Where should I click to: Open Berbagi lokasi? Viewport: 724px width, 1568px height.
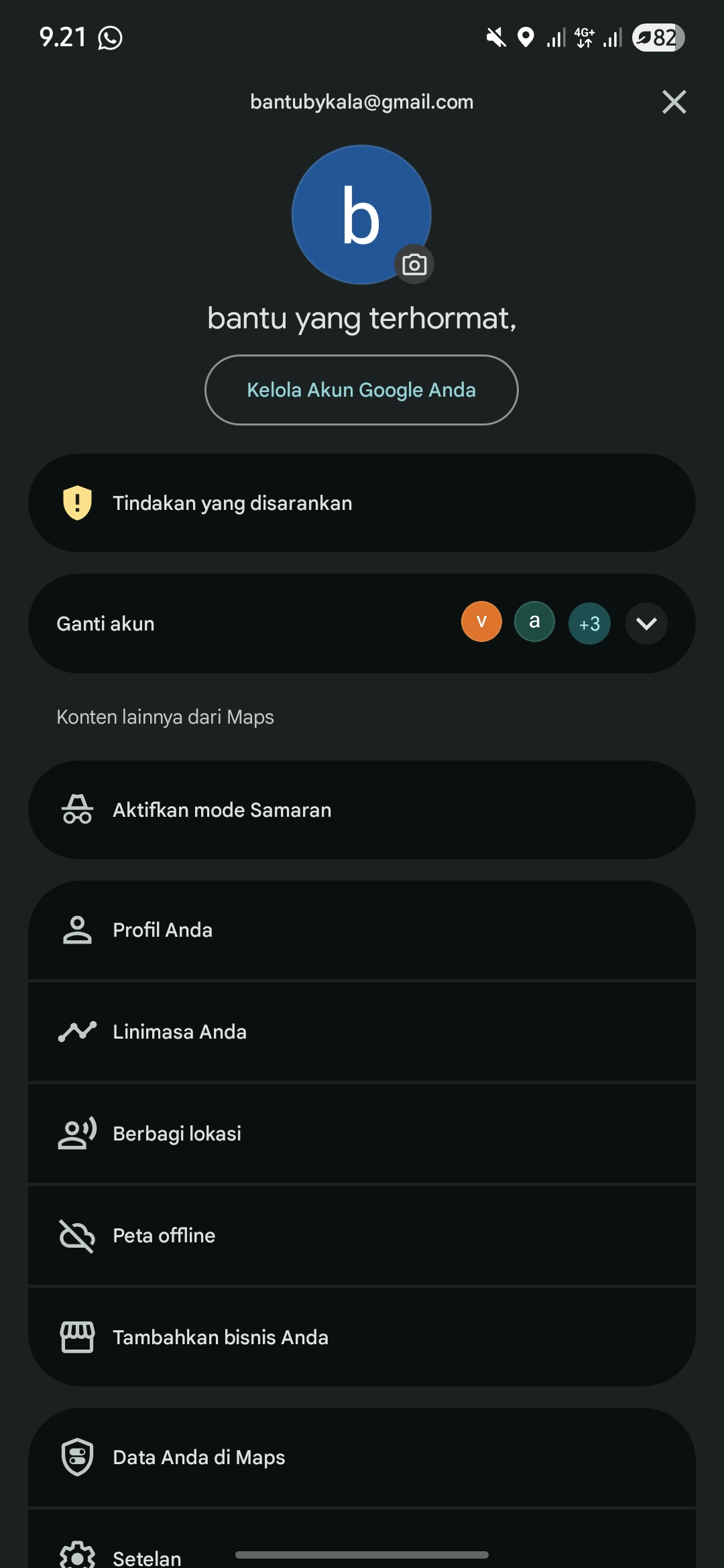click(361, 1134)
